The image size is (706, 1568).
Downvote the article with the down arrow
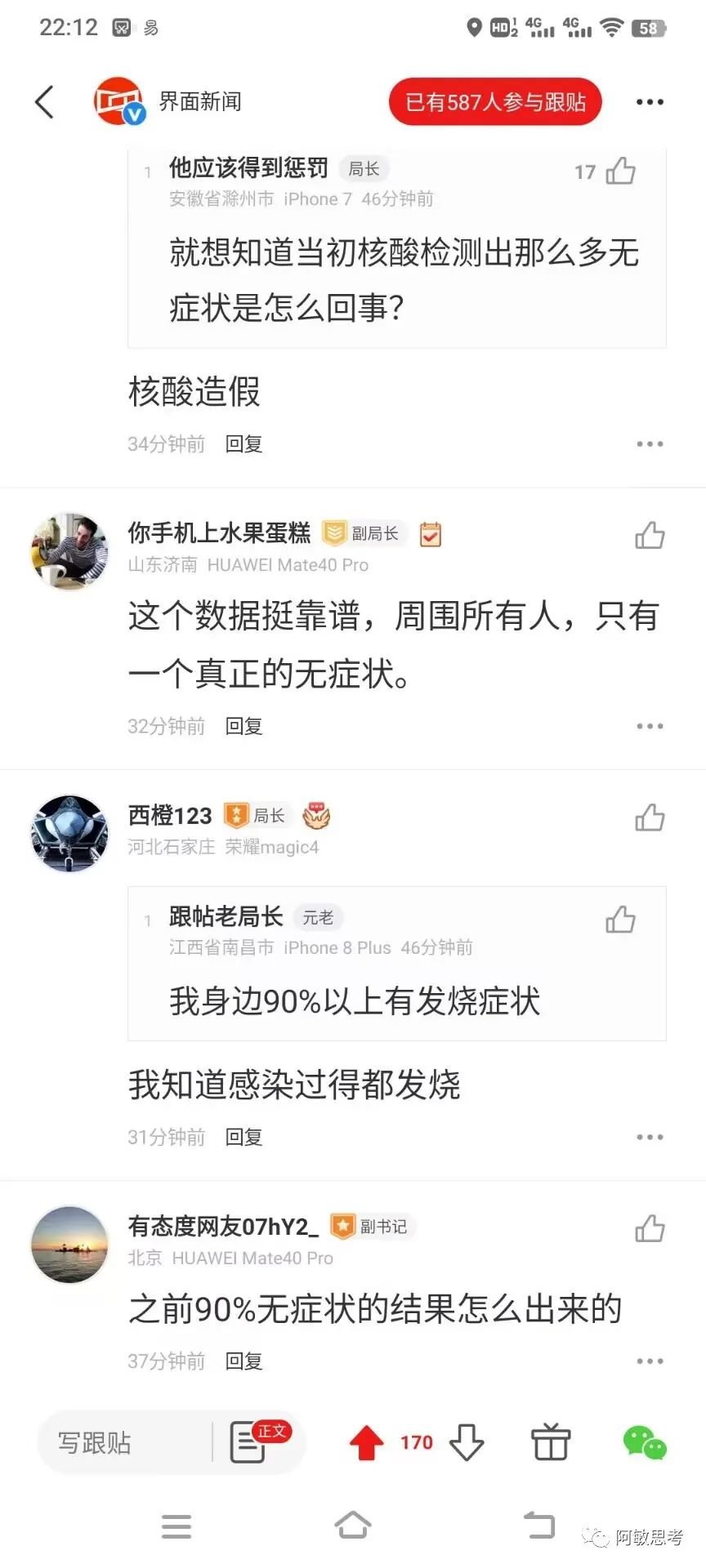pyautogui.click(x=467, y=1442)
